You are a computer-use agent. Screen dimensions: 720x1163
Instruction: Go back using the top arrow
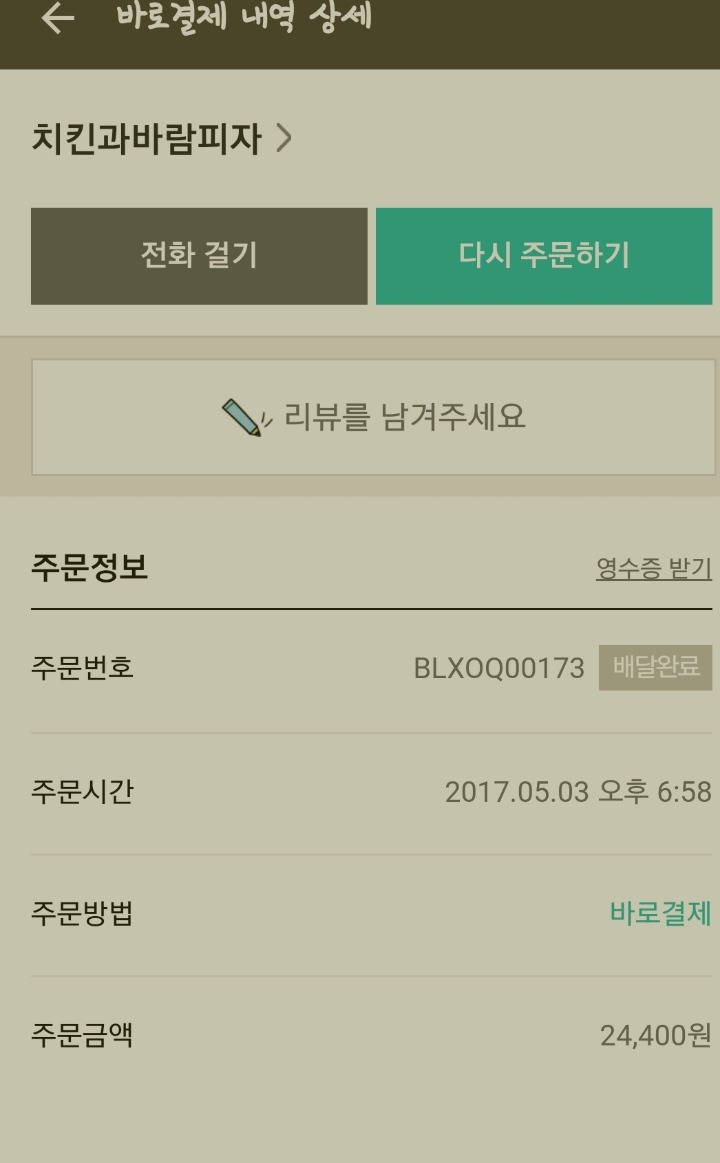point(57,18)
